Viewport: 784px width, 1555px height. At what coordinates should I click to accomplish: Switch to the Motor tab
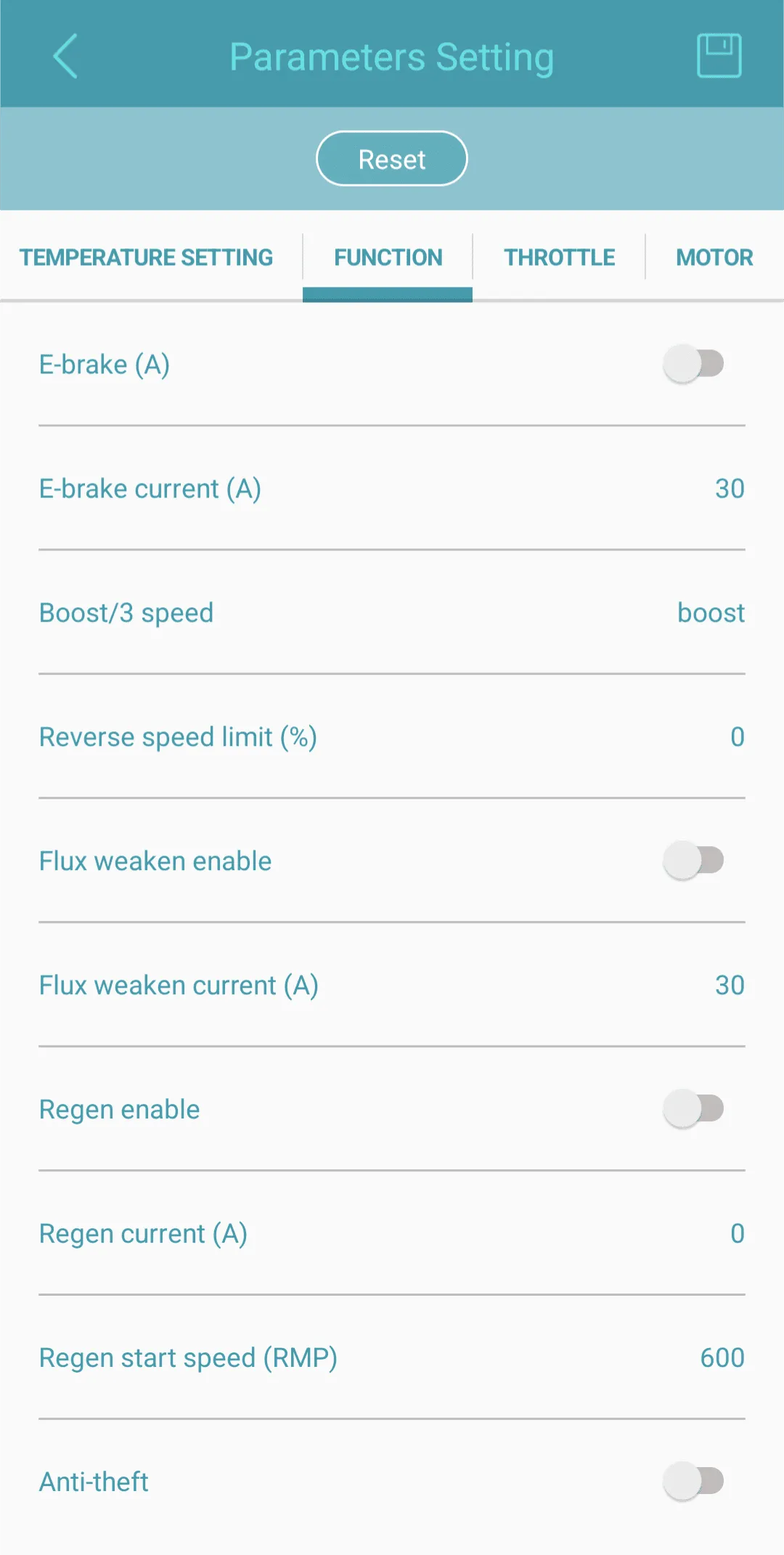click(714, 257)
